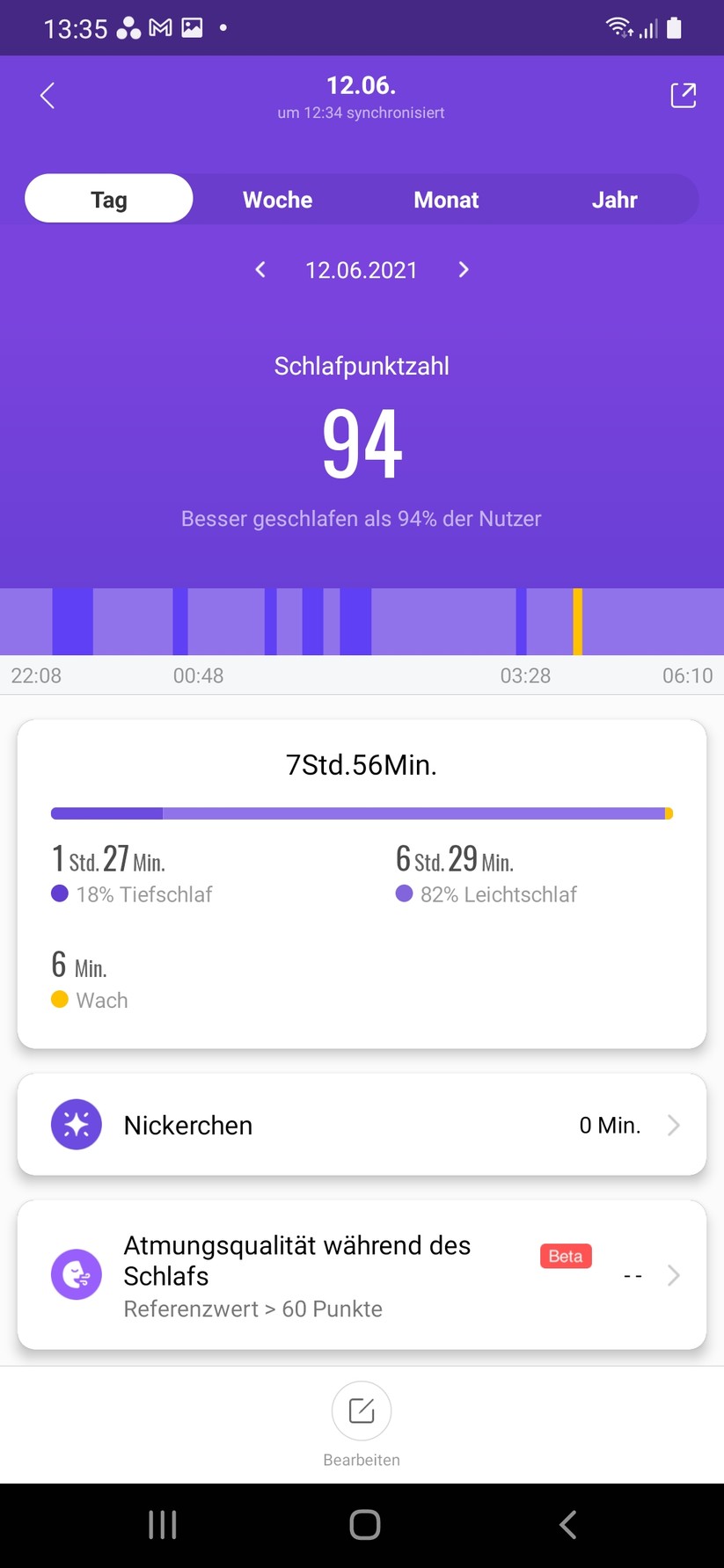Tap the sleep phases progress bar

[362, 813]
